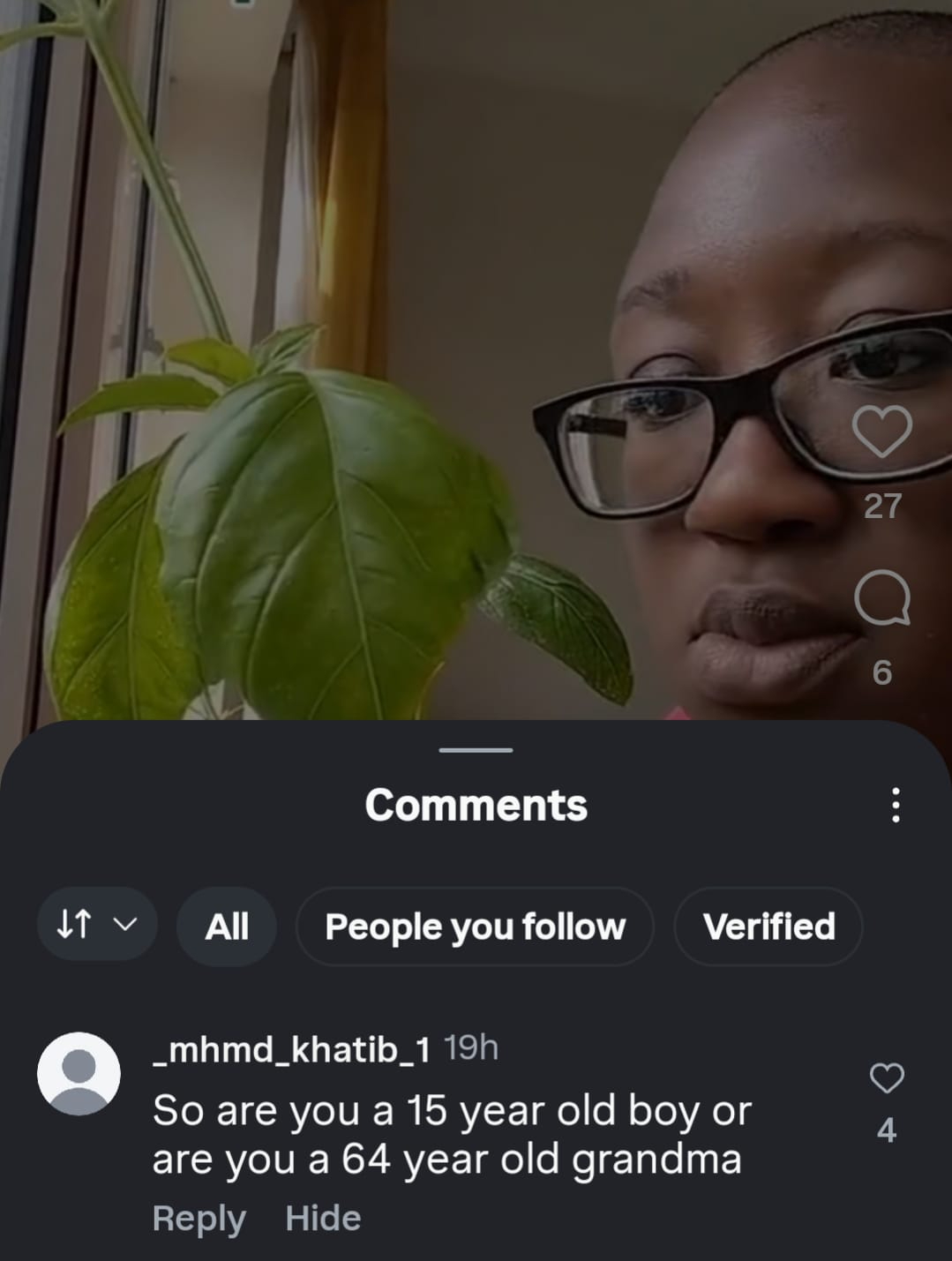Like the video with the heart icon
This screenshot has width=952, height=1261.
pos(881,432)
